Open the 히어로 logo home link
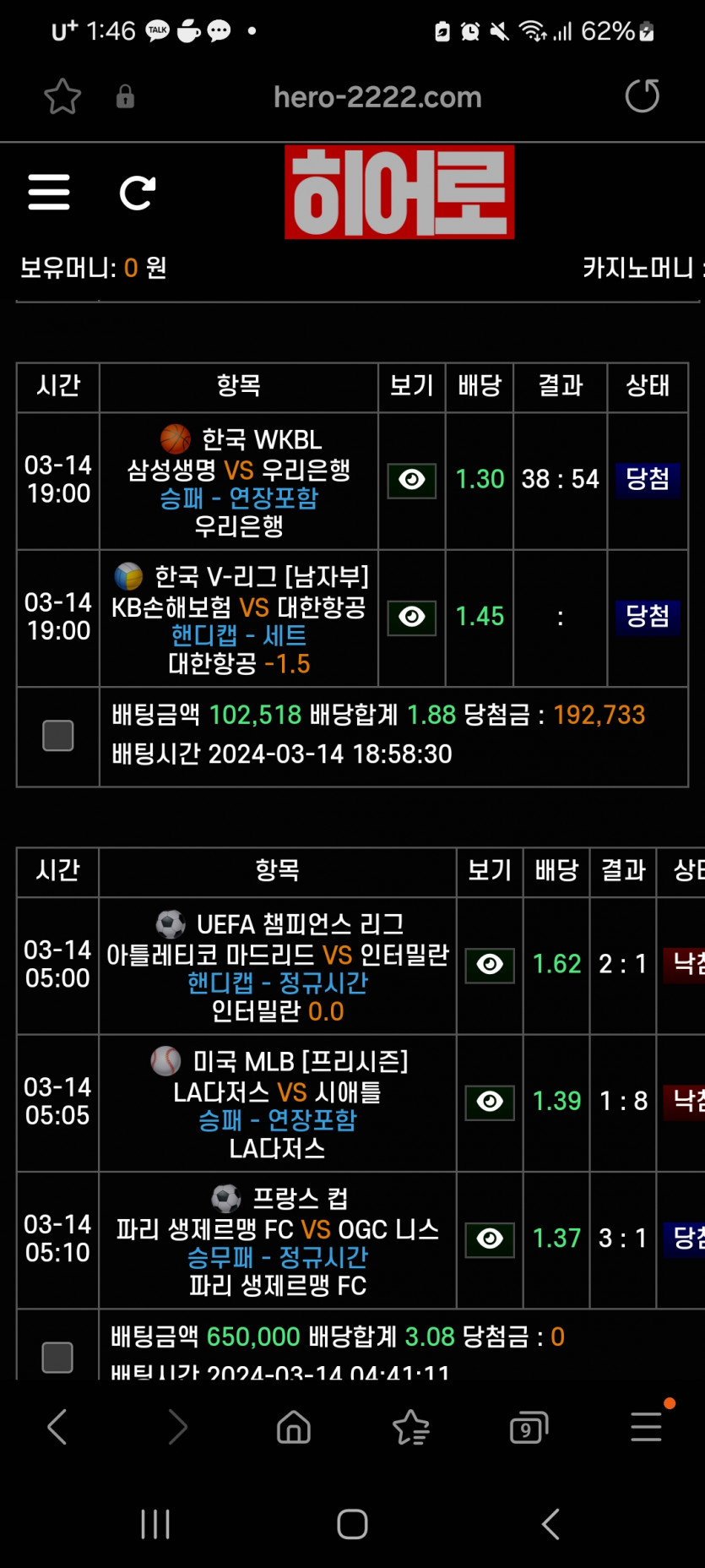Image resolution: width=705 pixels, height=1568 pixels. (399, 192)
